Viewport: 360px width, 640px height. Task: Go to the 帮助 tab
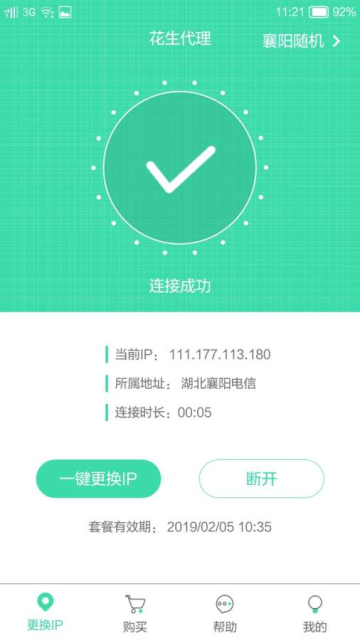click(225, 612)
